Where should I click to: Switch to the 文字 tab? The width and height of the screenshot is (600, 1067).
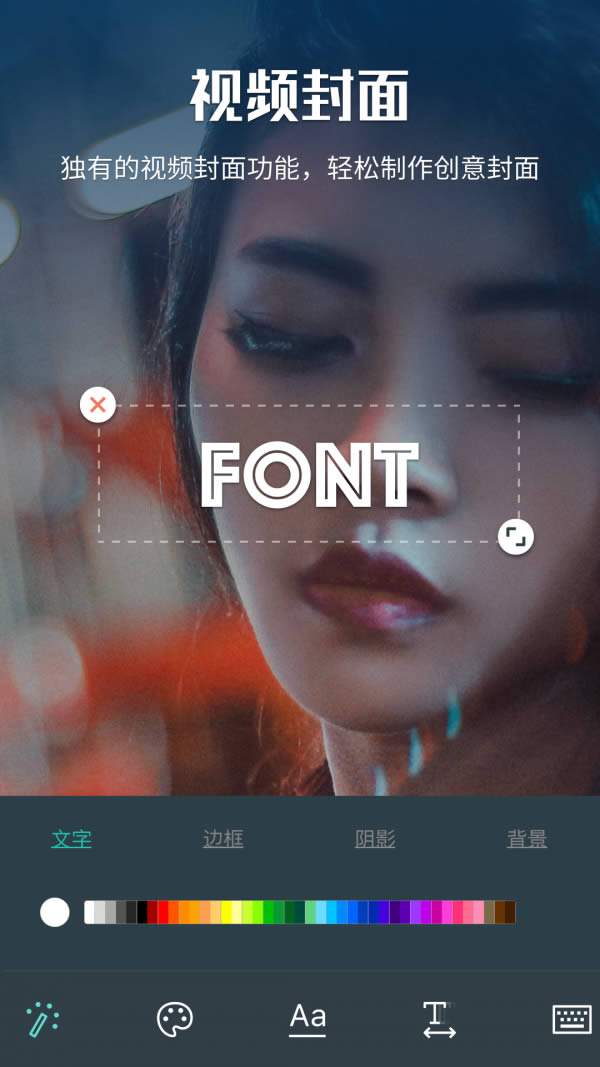coord(71,839)
